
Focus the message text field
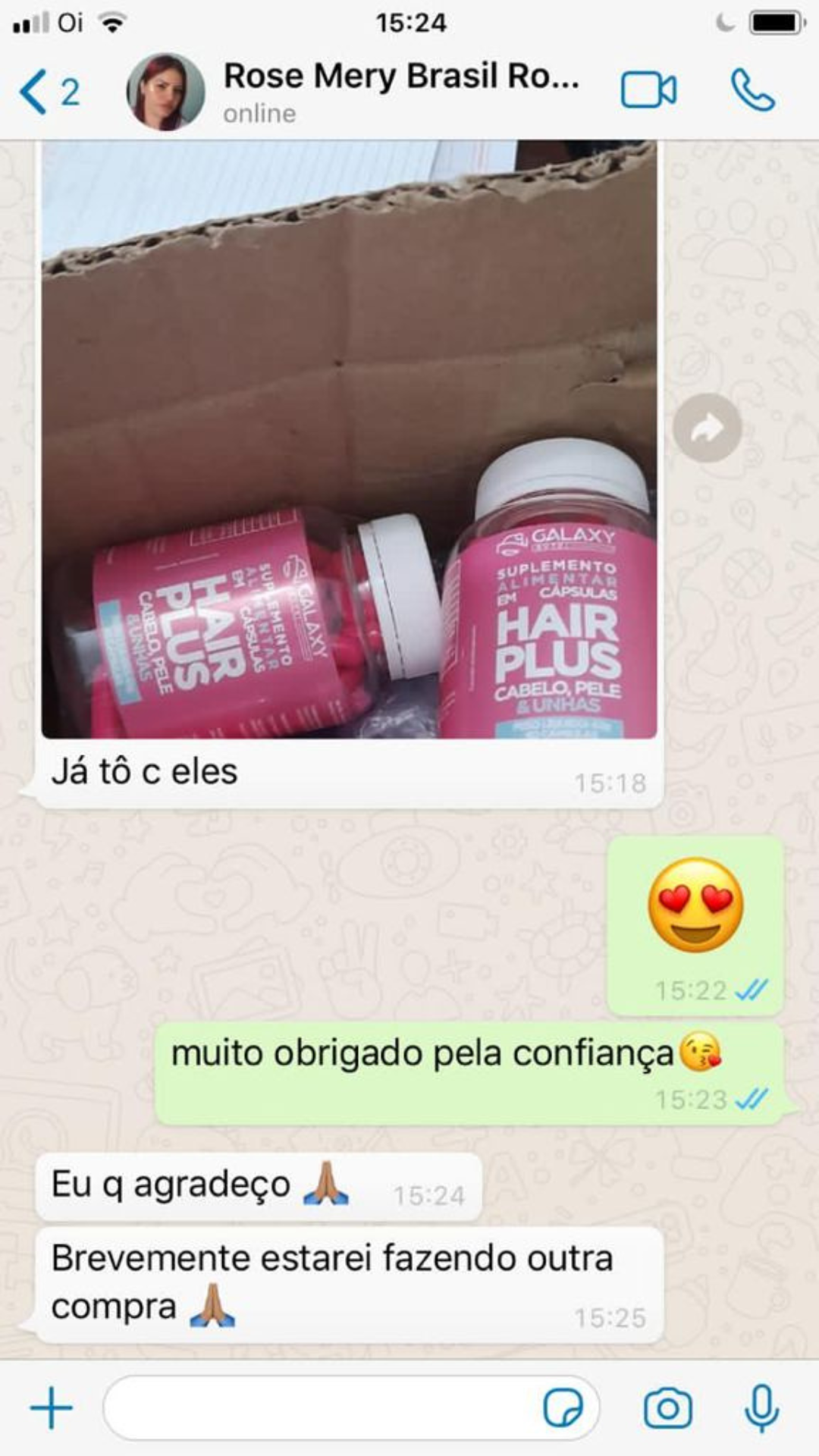(318, 1408)
